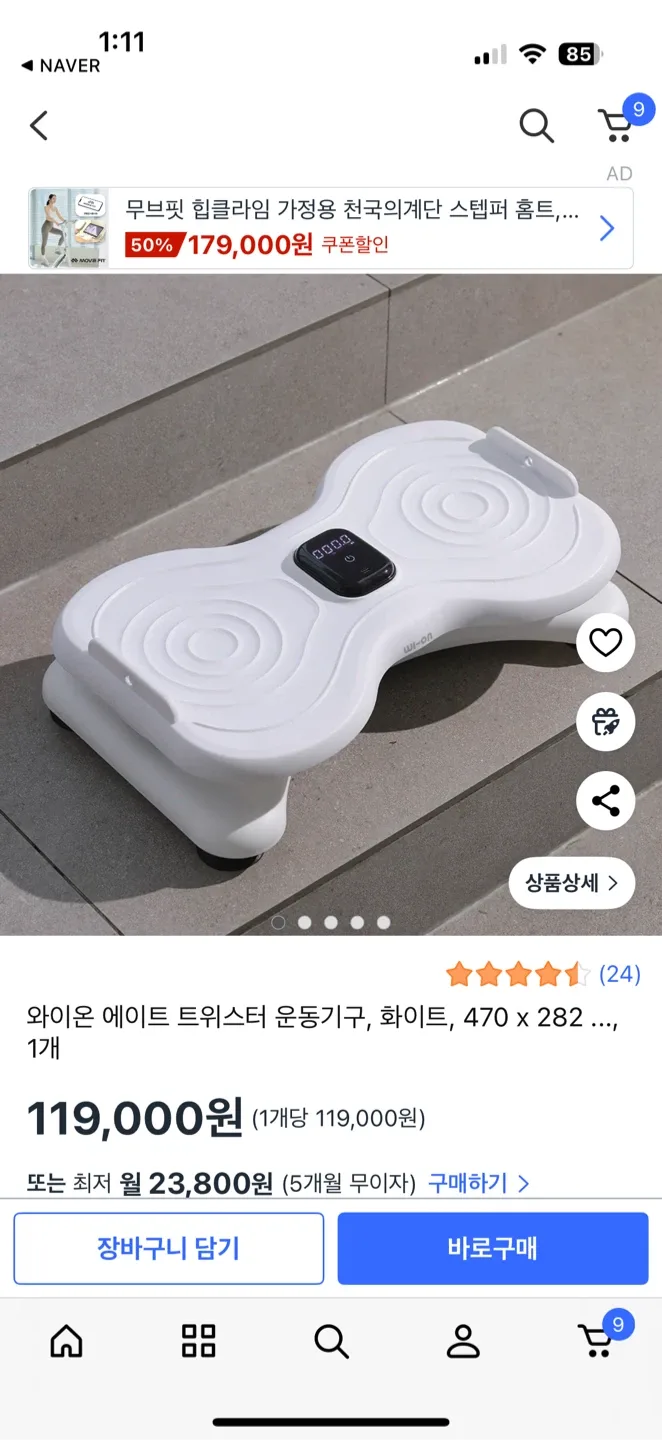Open the bottom cart tab
The image size is (662, 1440).
coord(596,1341)
